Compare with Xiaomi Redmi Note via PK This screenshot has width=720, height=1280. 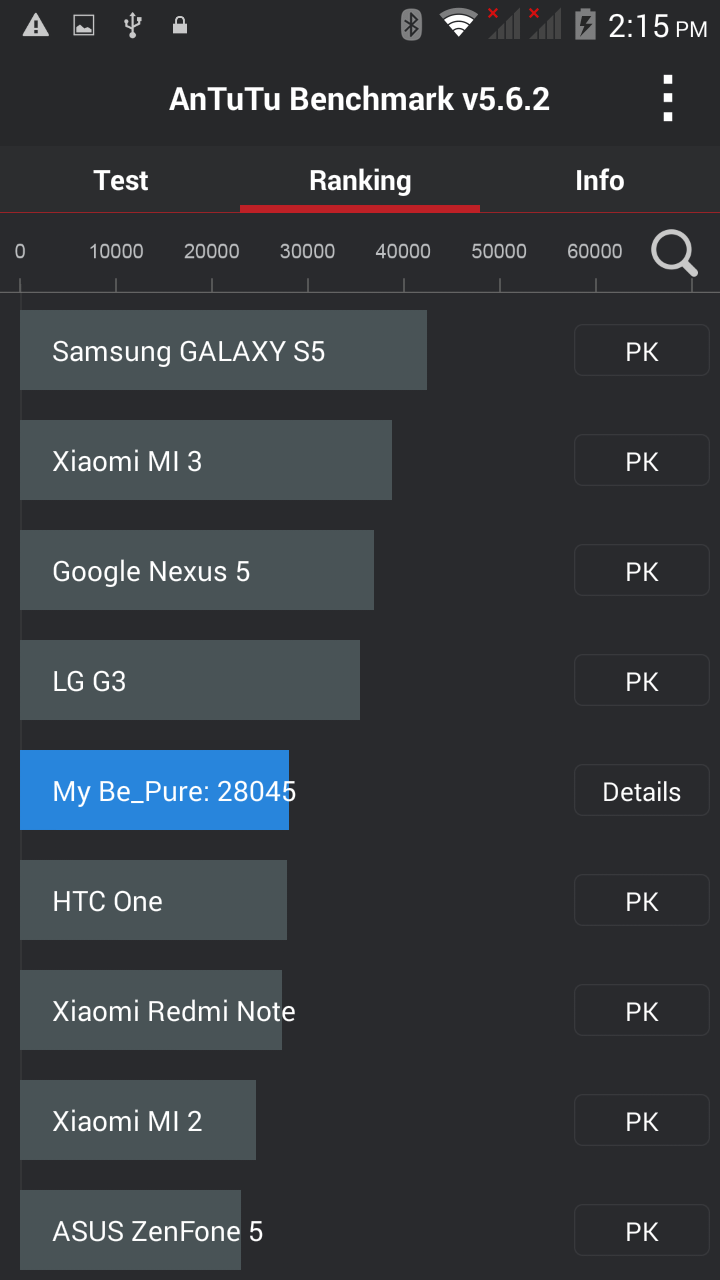pyautogui.click(x=641, y=1011)
